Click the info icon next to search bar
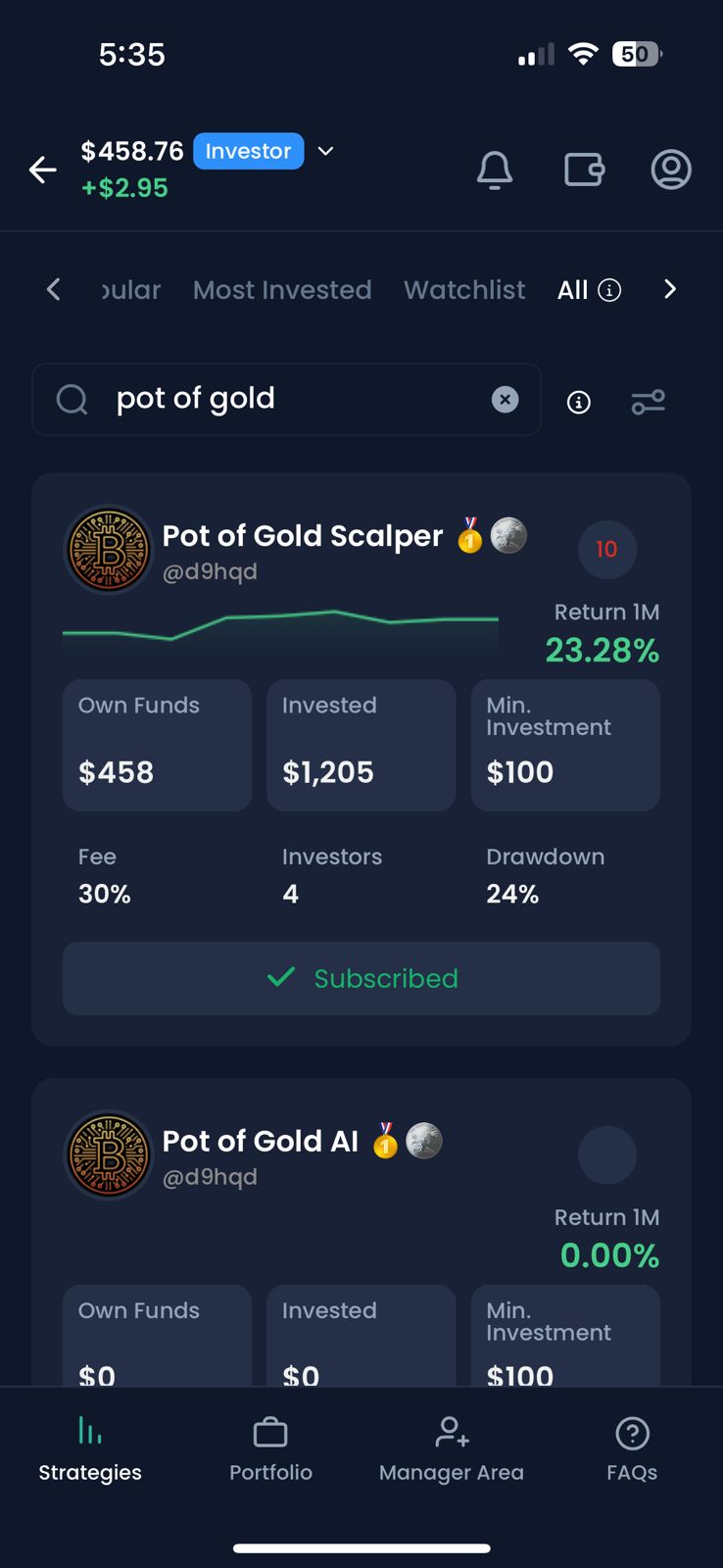 (578, 402)
